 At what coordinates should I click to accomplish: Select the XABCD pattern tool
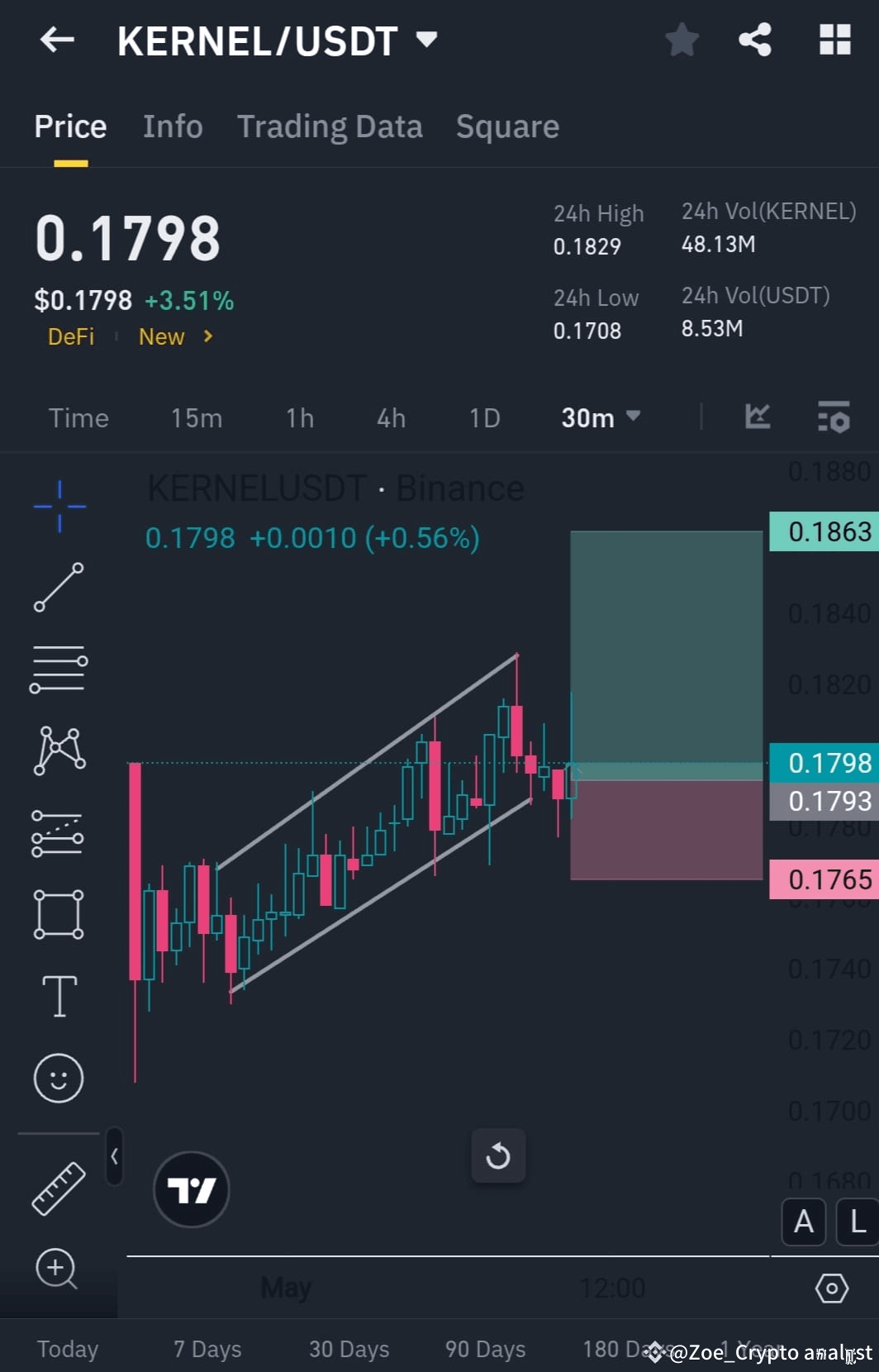click(58, 750)
